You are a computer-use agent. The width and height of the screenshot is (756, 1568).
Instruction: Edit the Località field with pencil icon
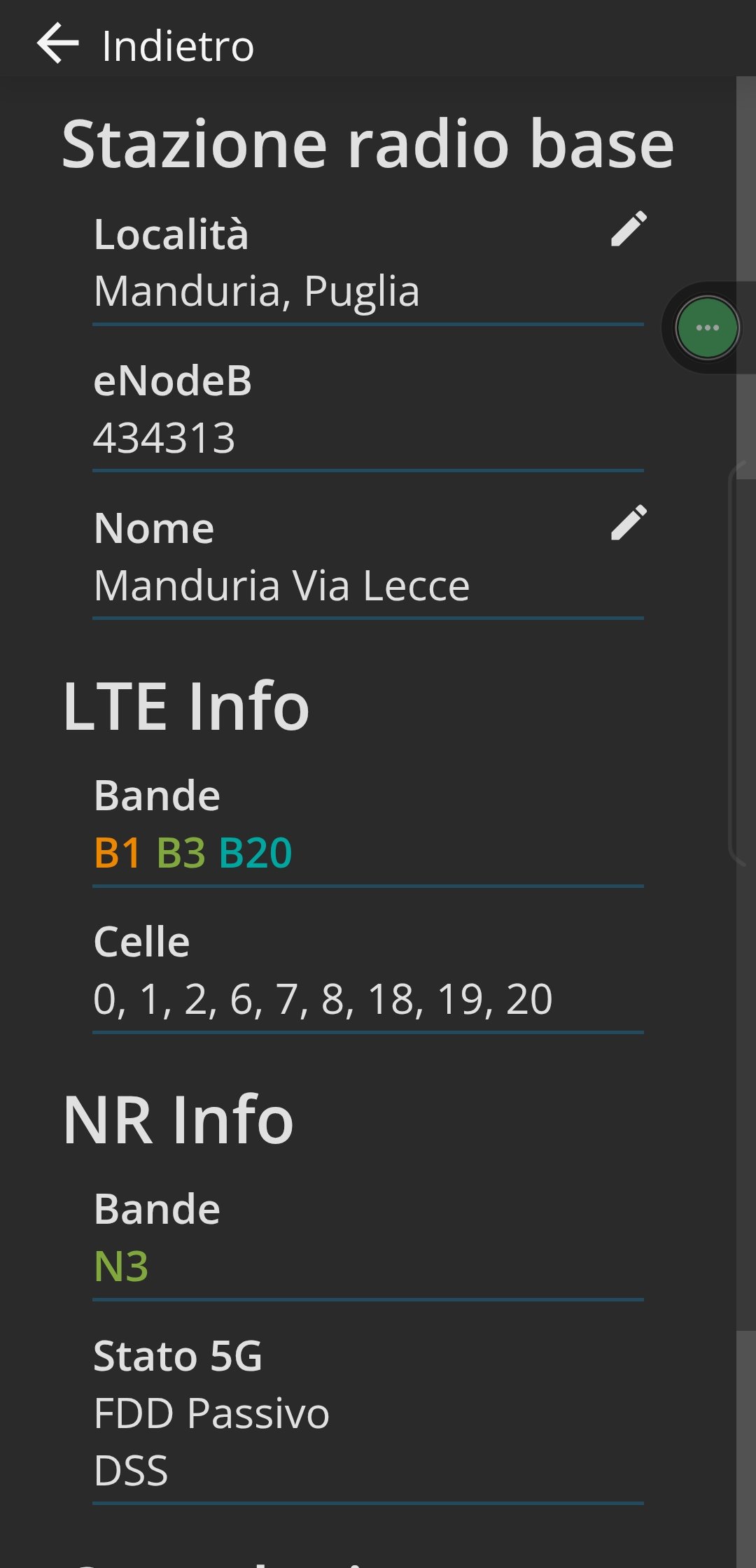click(628, 229)
